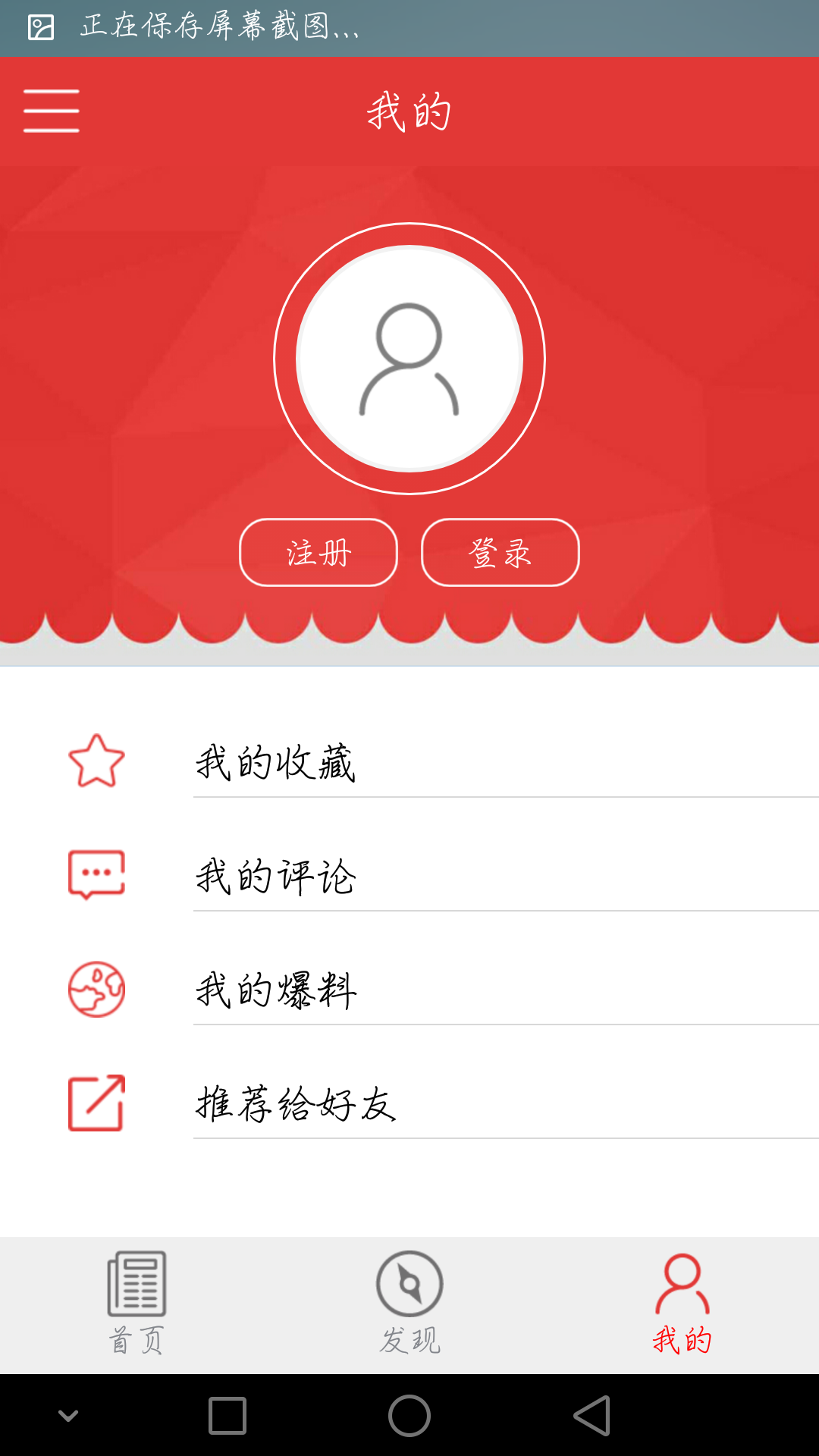Select the 我的 tab
Screen dimensions: 819x1456
[682, 1304]
